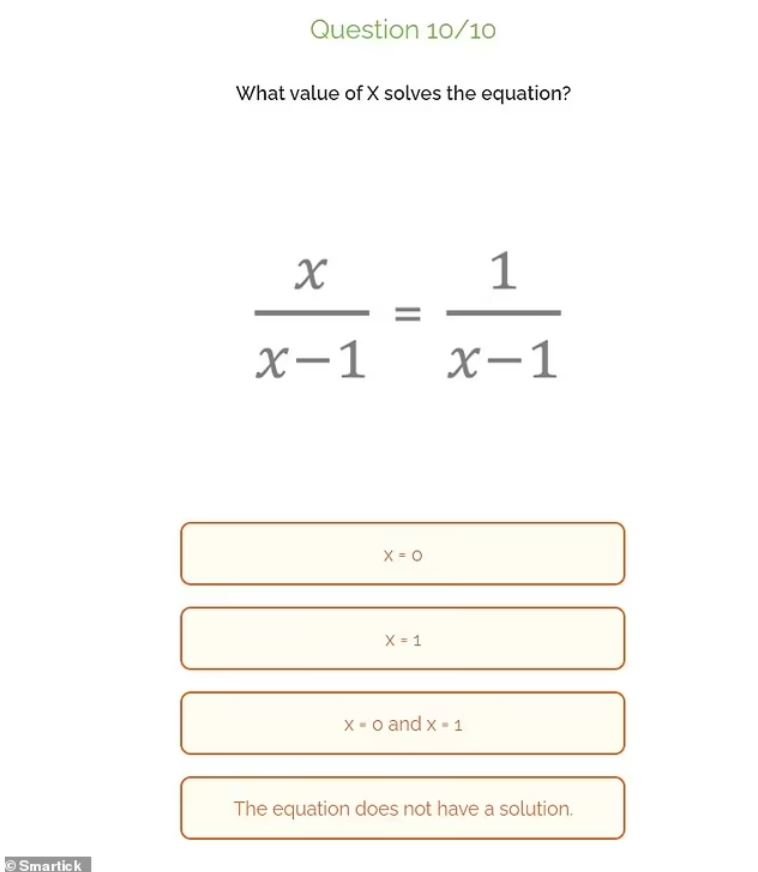This screenshot has width=758, height=872.
Task: Answer that the equation has no solution
Action: coord(402,808)
